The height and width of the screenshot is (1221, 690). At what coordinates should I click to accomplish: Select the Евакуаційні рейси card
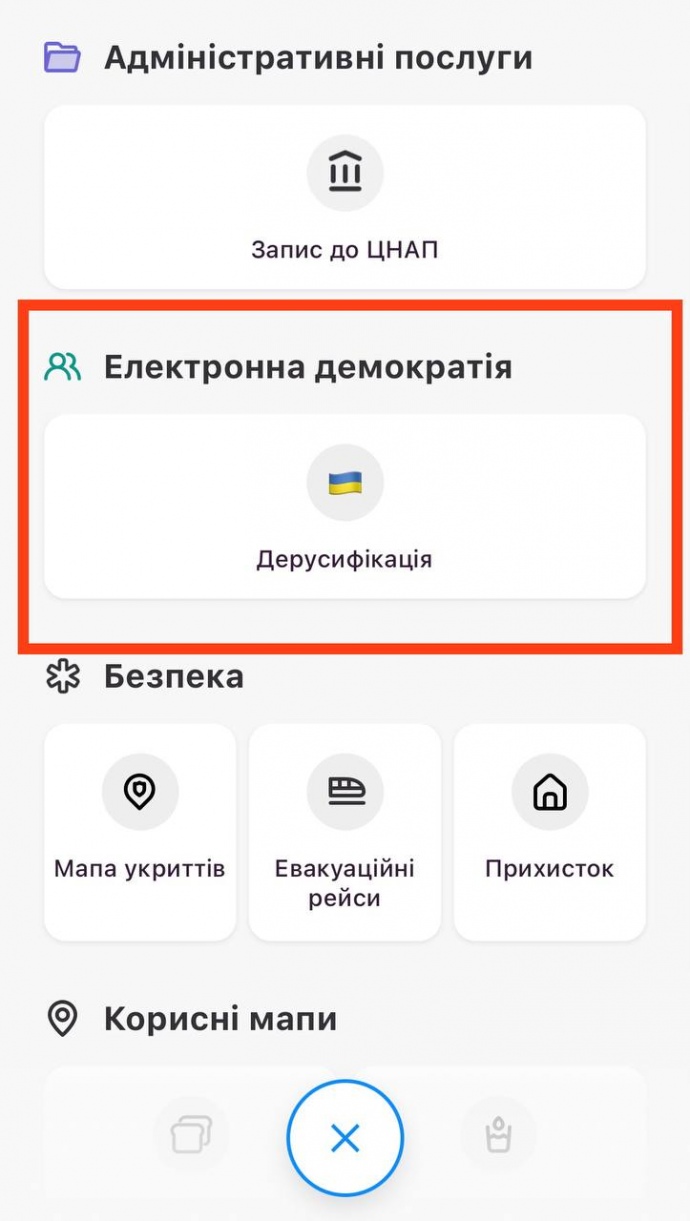(x=344, y=832)
